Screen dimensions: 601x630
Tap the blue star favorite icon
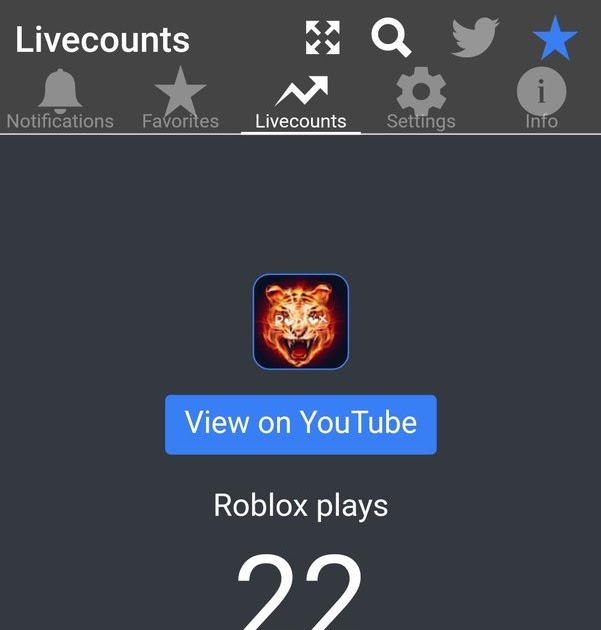[x=555, y=39]
